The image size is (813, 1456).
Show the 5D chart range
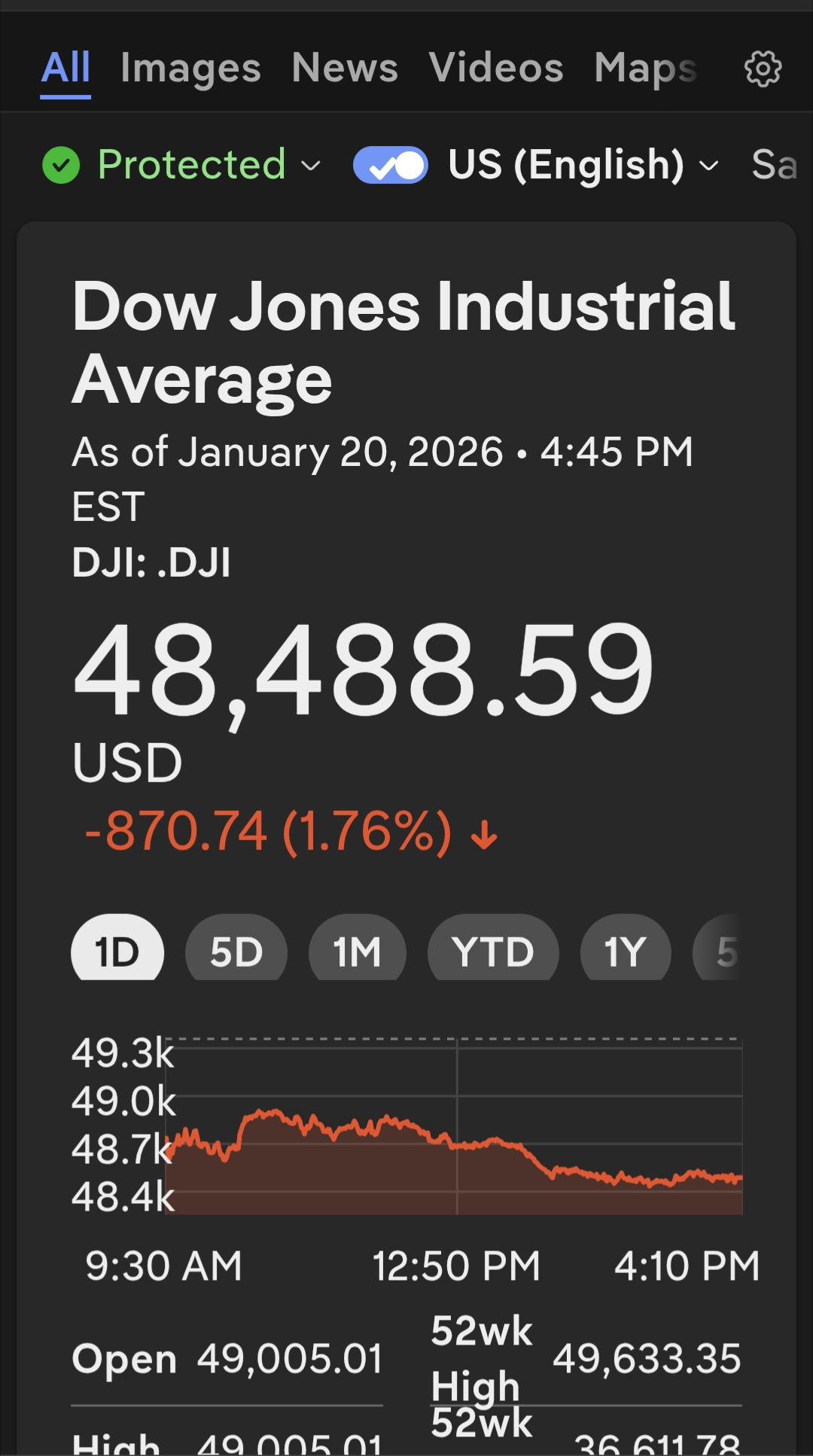236,951
